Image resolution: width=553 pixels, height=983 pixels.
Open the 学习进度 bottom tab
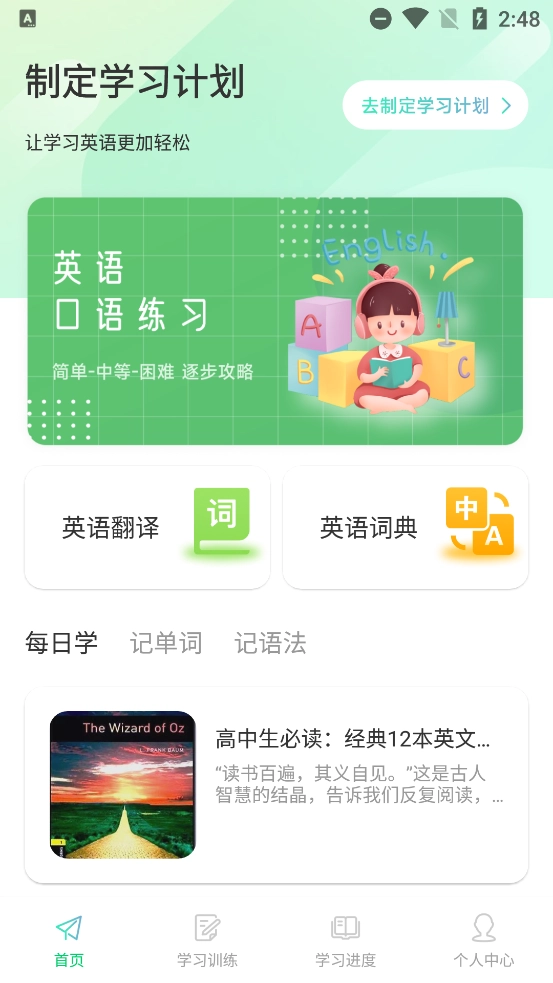[345, 941]
